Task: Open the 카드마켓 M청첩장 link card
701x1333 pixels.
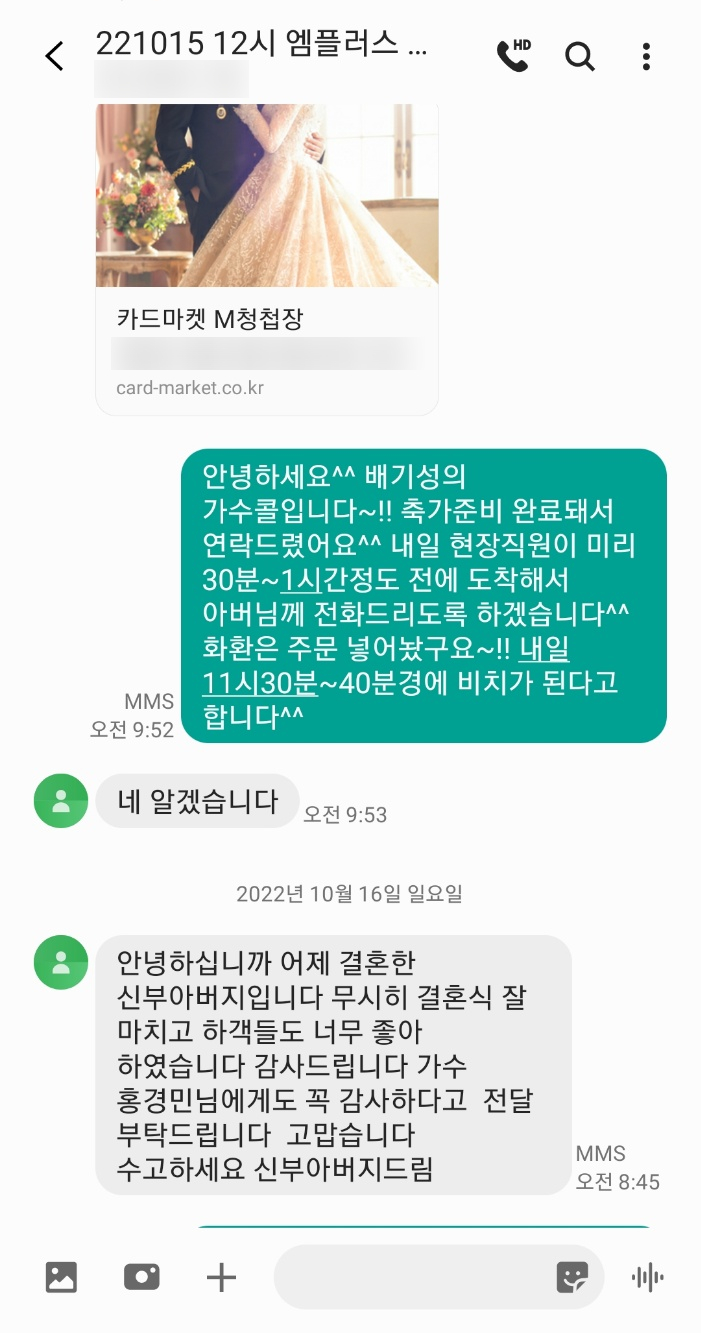Action: click(267, 258)
